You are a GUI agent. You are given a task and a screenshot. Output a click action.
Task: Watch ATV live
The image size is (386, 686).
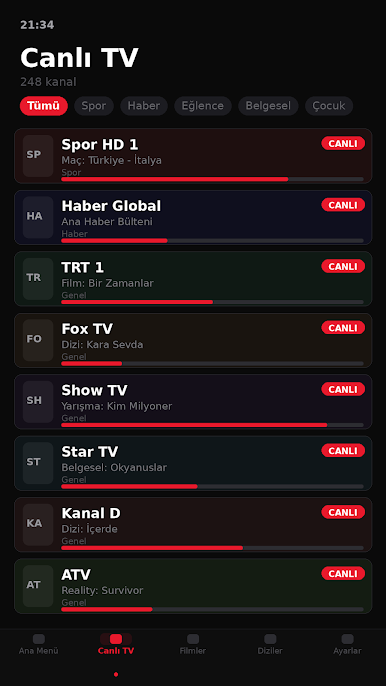point(193,586)
